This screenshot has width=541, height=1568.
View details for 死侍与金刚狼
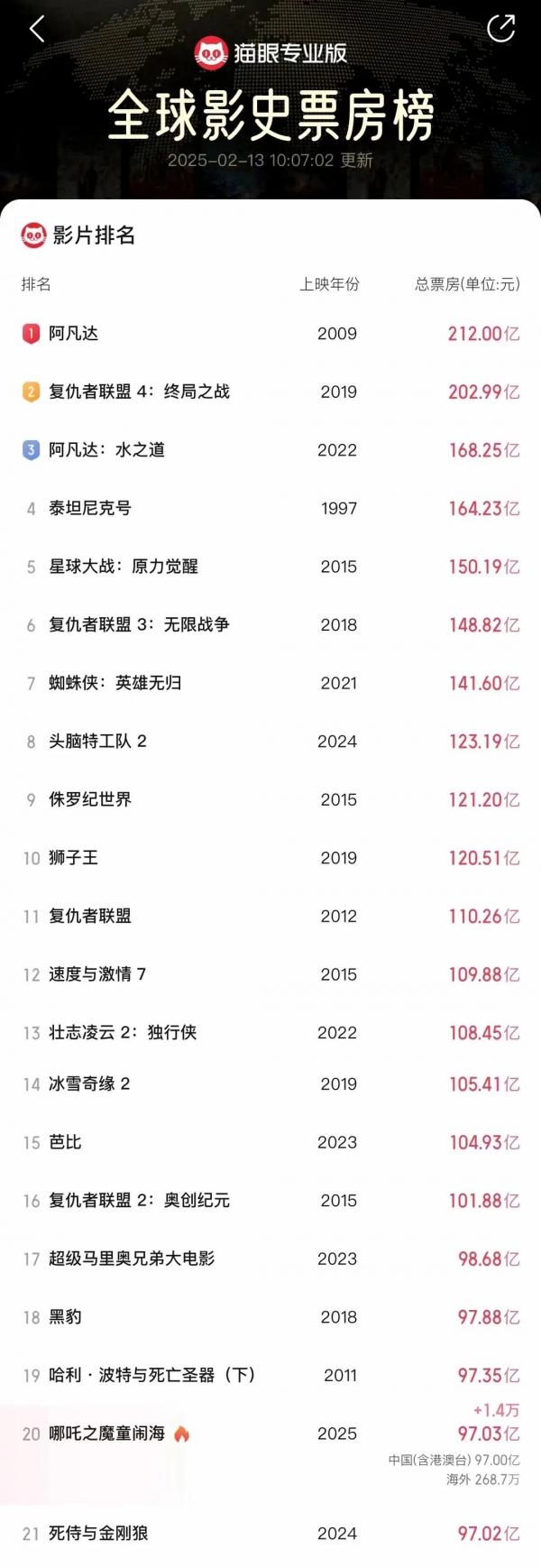coord(270,1533)
